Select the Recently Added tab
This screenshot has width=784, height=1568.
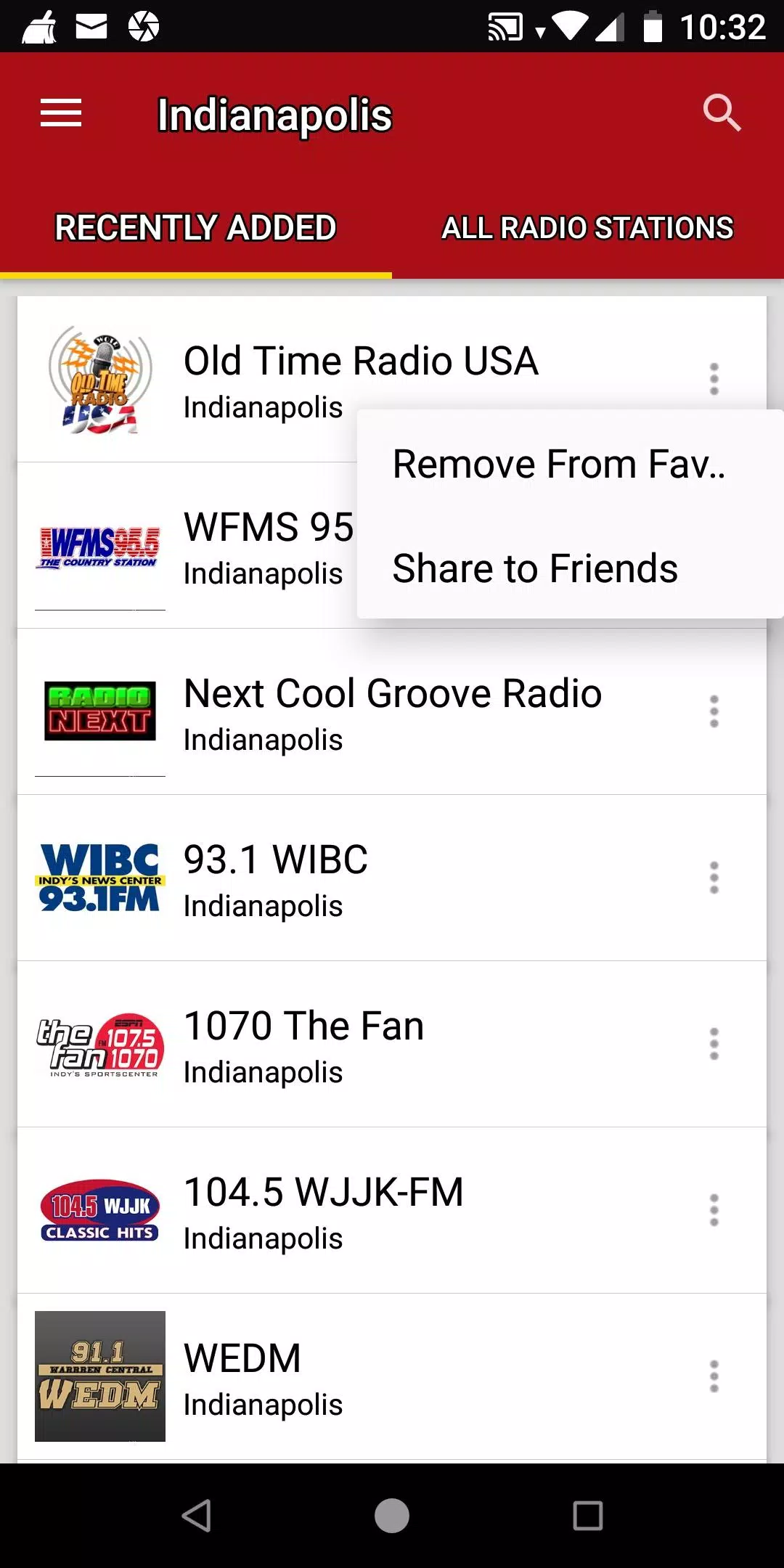pos(196,228)
